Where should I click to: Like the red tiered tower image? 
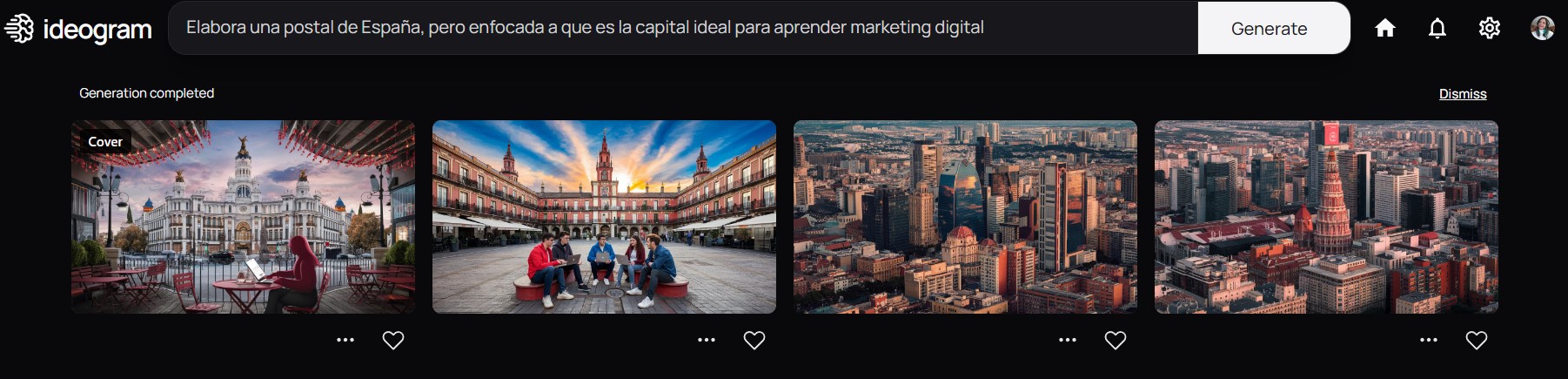[x=1477, y=340]
